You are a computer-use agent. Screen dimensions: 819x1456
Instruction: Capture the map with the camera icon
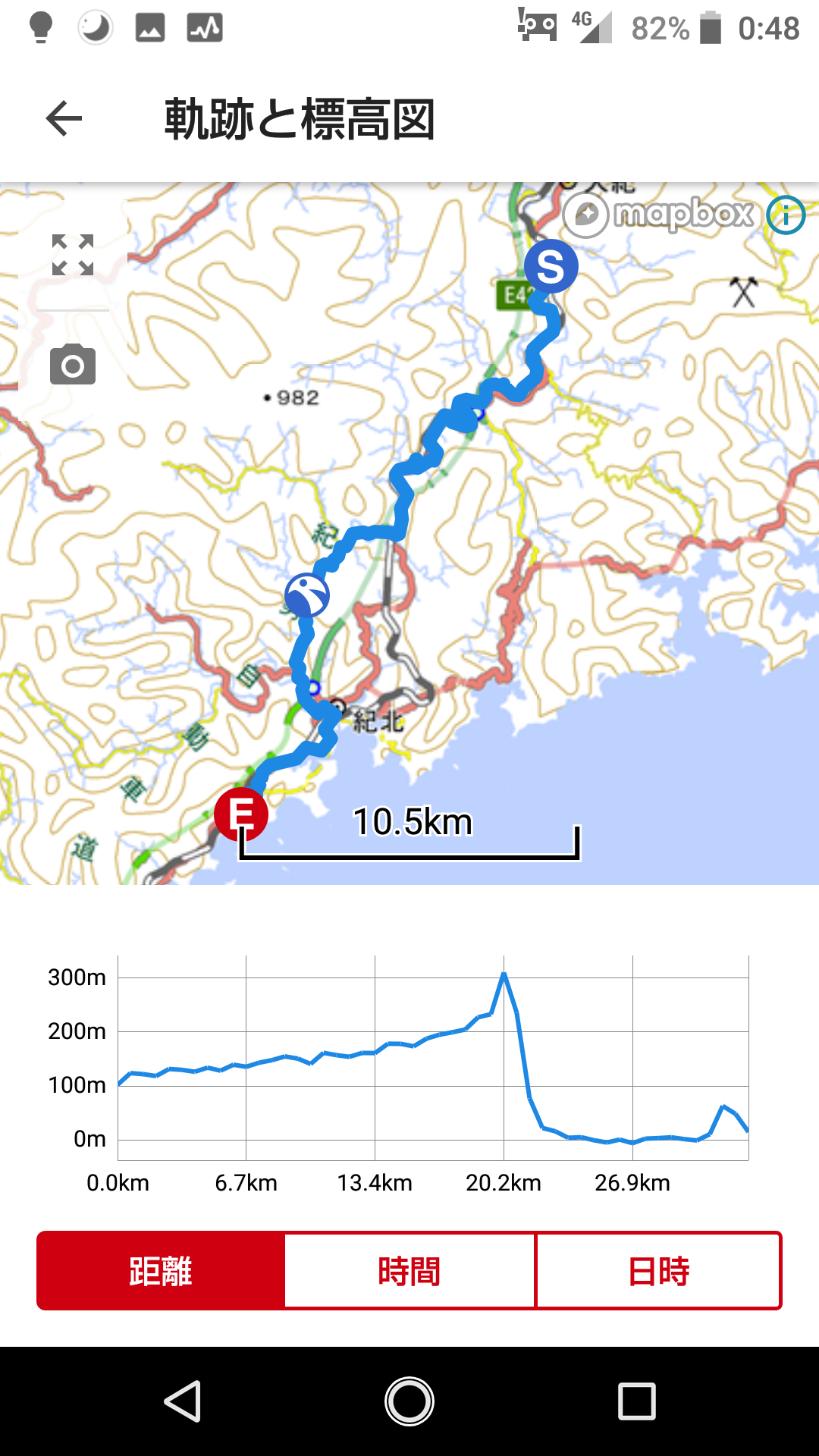[73, 366]
